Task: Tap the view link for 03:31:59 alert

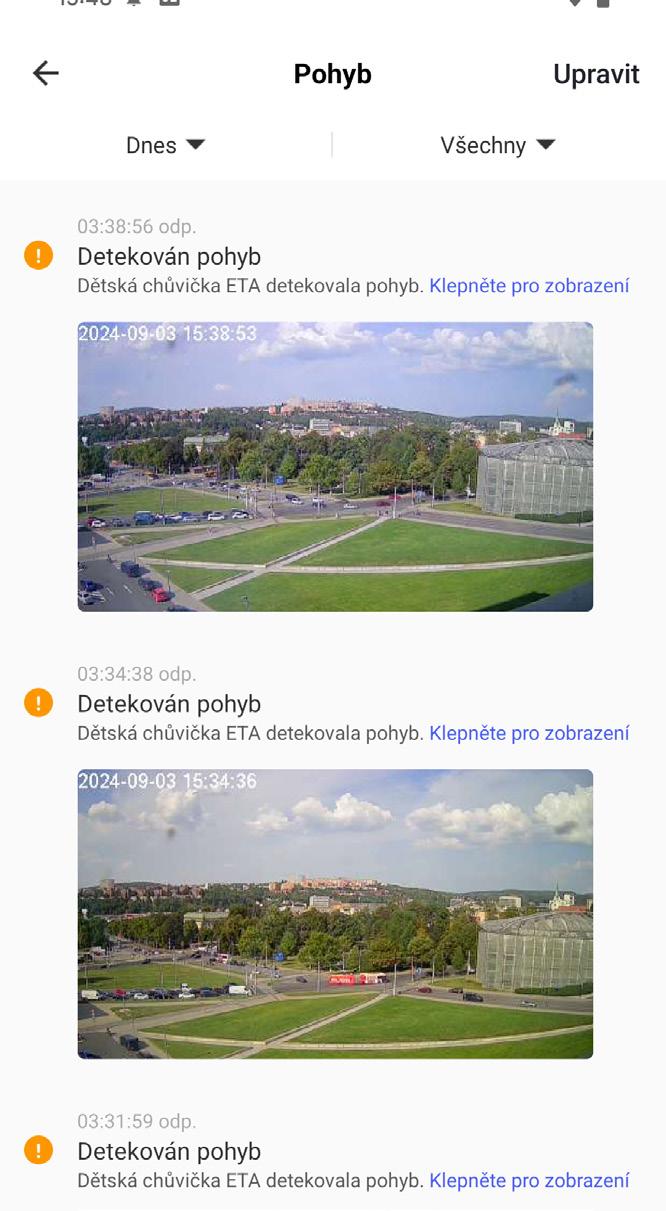Action: [x=529, y=1181]
